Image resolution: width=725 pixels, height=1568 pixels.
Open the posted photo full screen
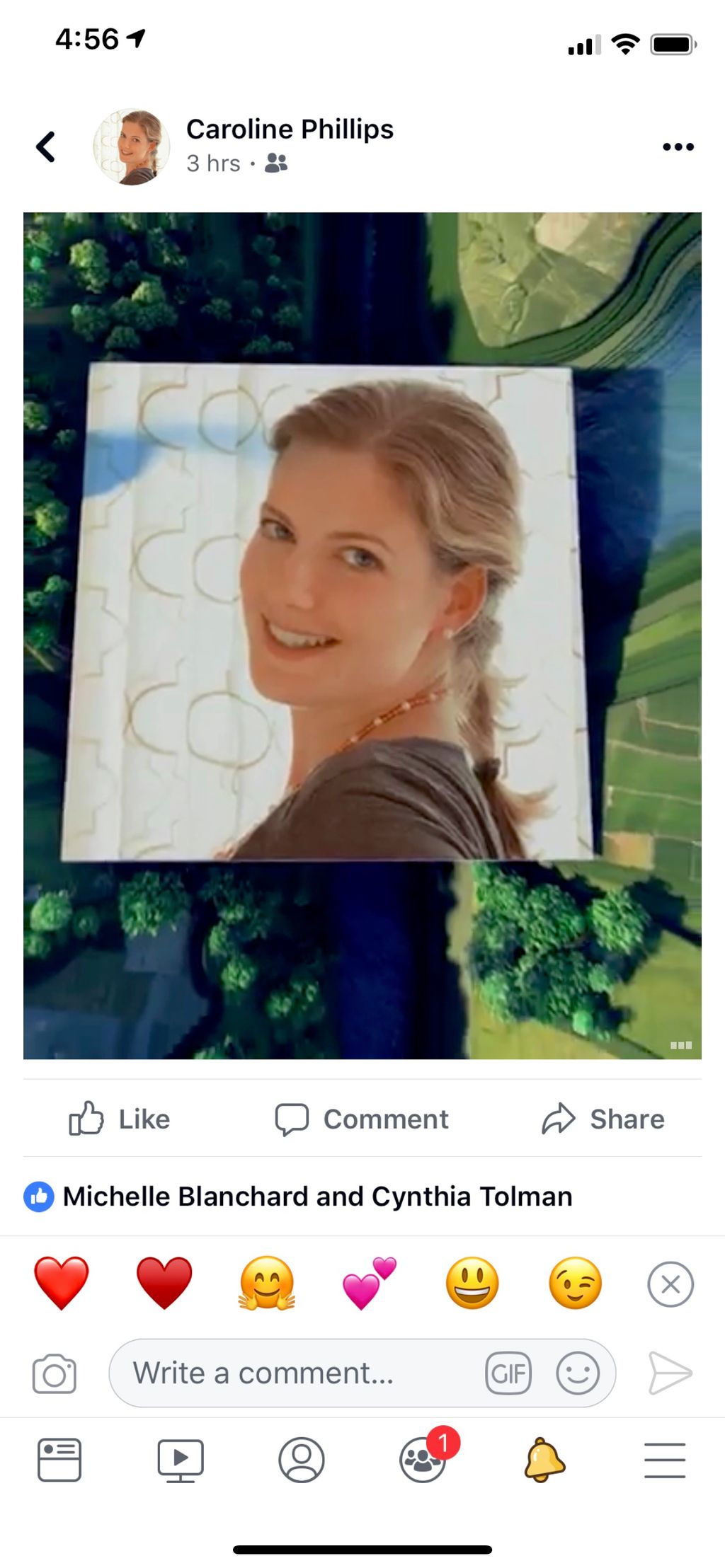tap(362, 635)
